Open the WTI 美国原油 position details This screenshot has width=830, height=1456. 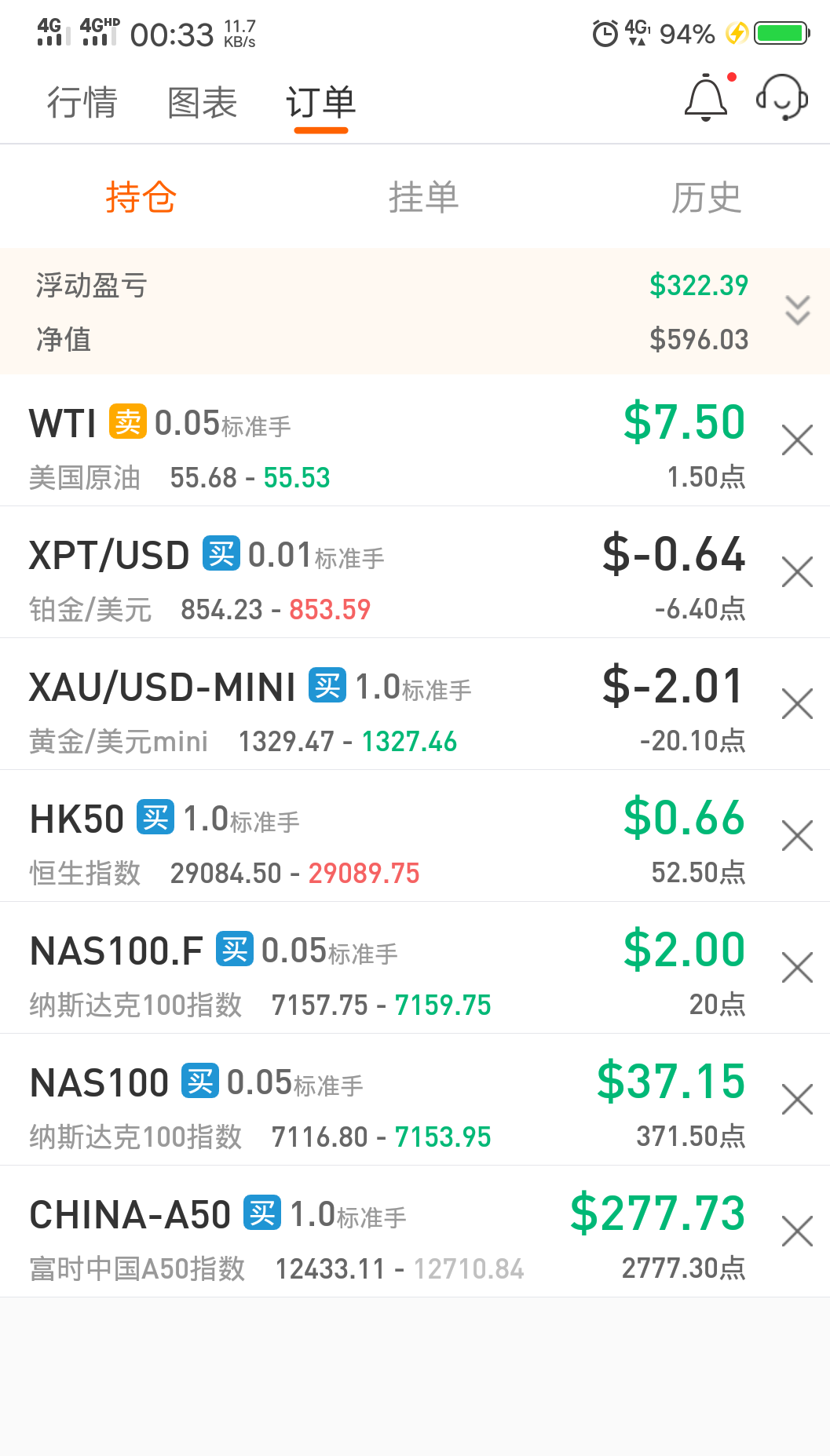pyautogui.click(x=385, y=440)
